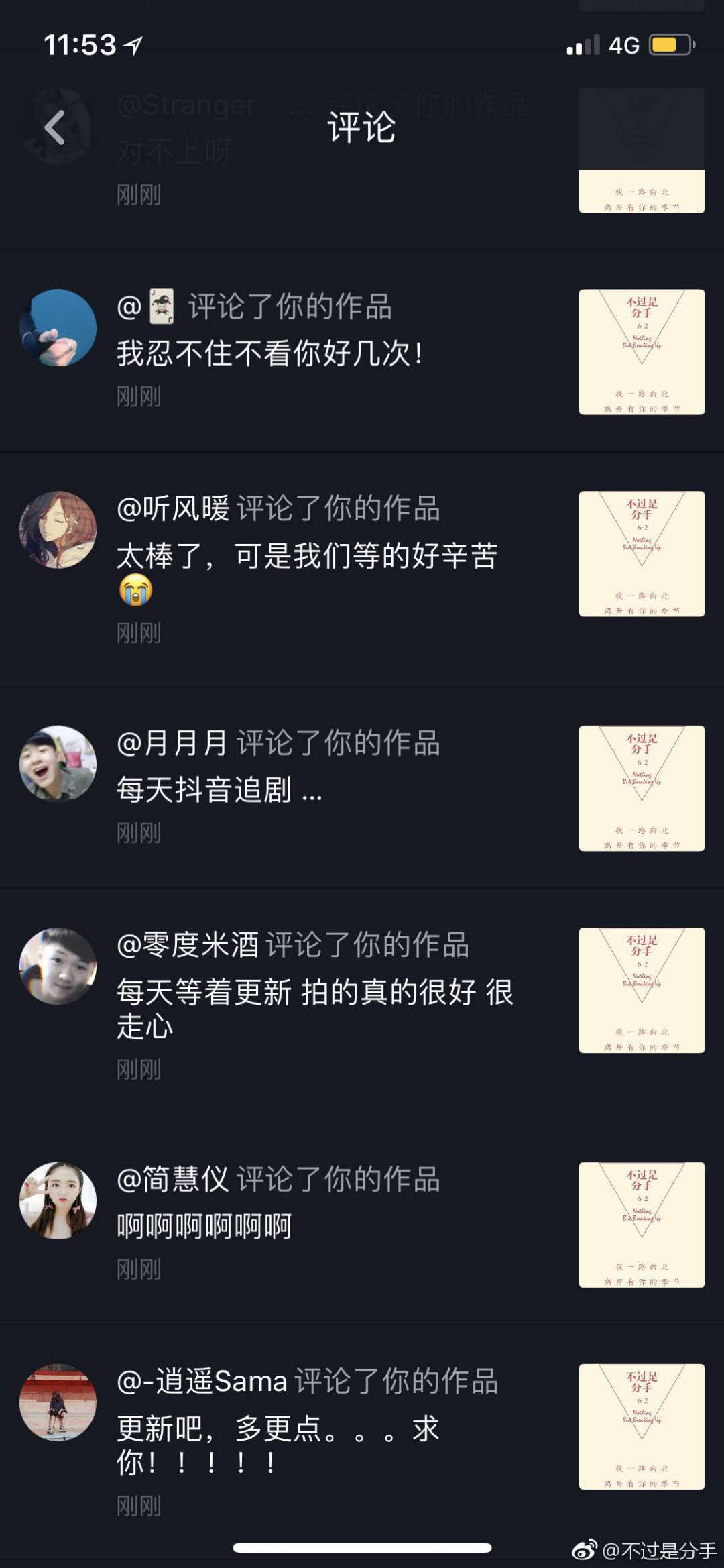Go back from the 评论 page
The image size is (724, 1568).
pyautogui.click(x=55, y=127)
